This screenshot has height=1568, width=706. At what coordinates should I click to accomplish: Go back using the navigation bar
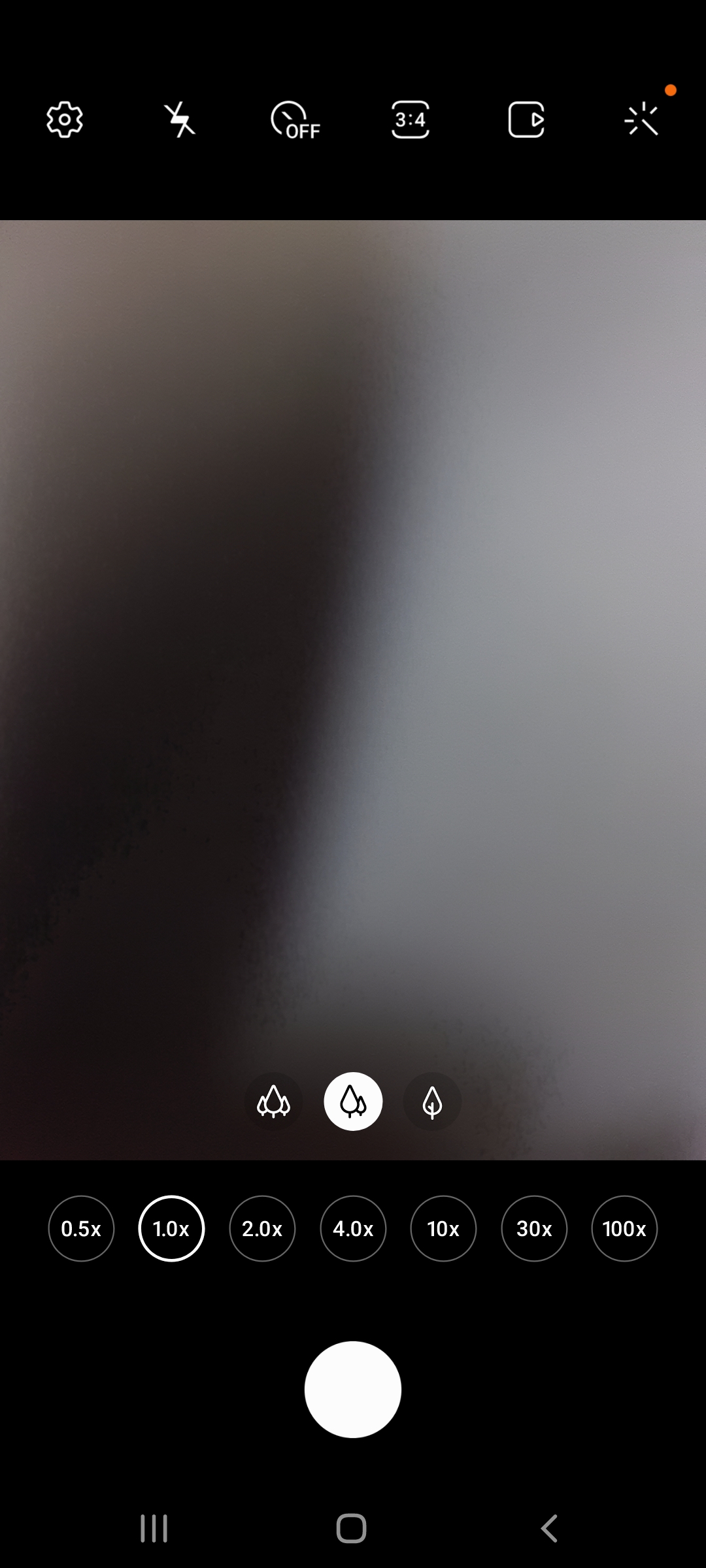[x=550, y=1529]
